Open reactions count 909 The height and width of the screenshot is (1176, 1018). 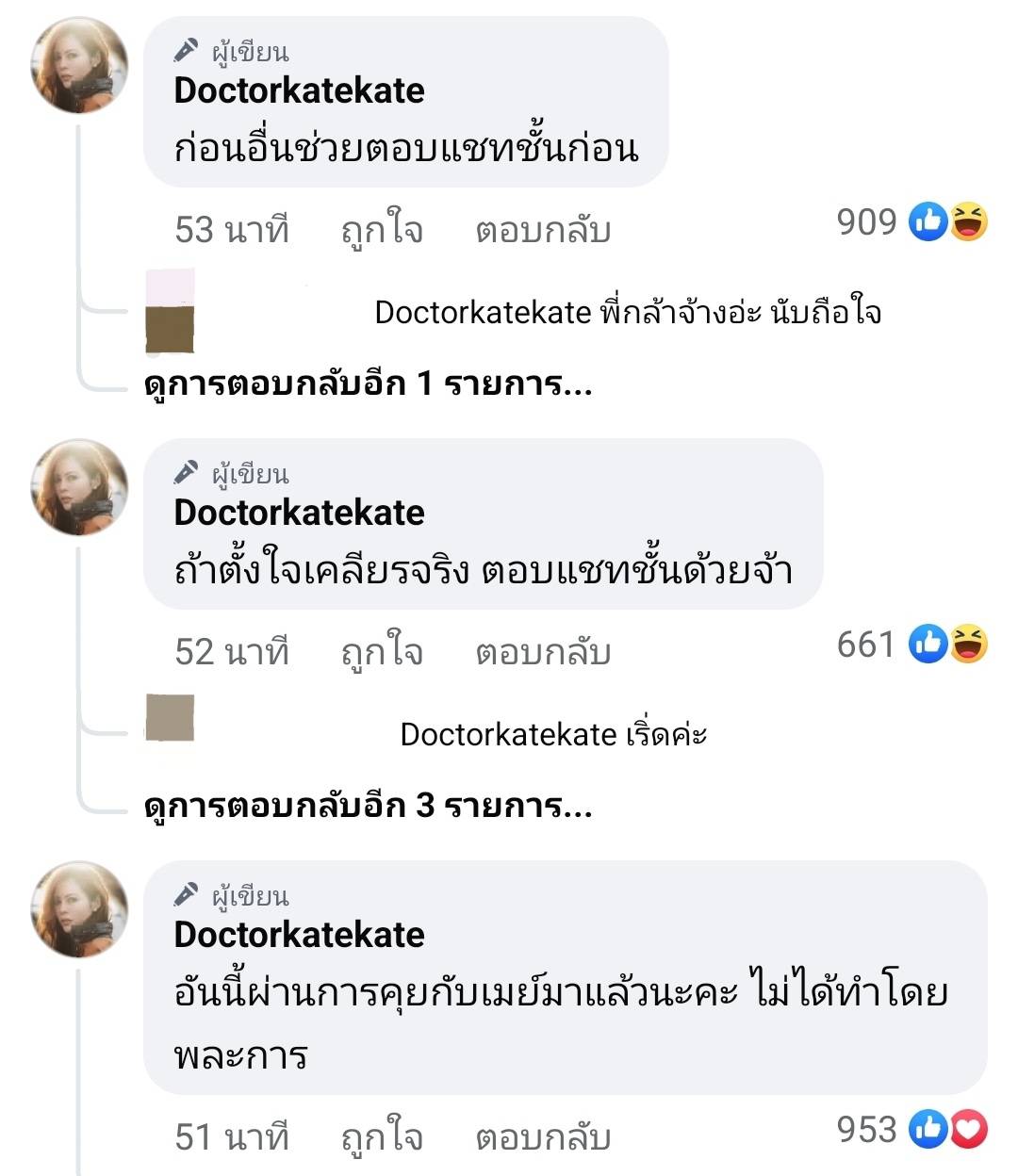[911, 222]
